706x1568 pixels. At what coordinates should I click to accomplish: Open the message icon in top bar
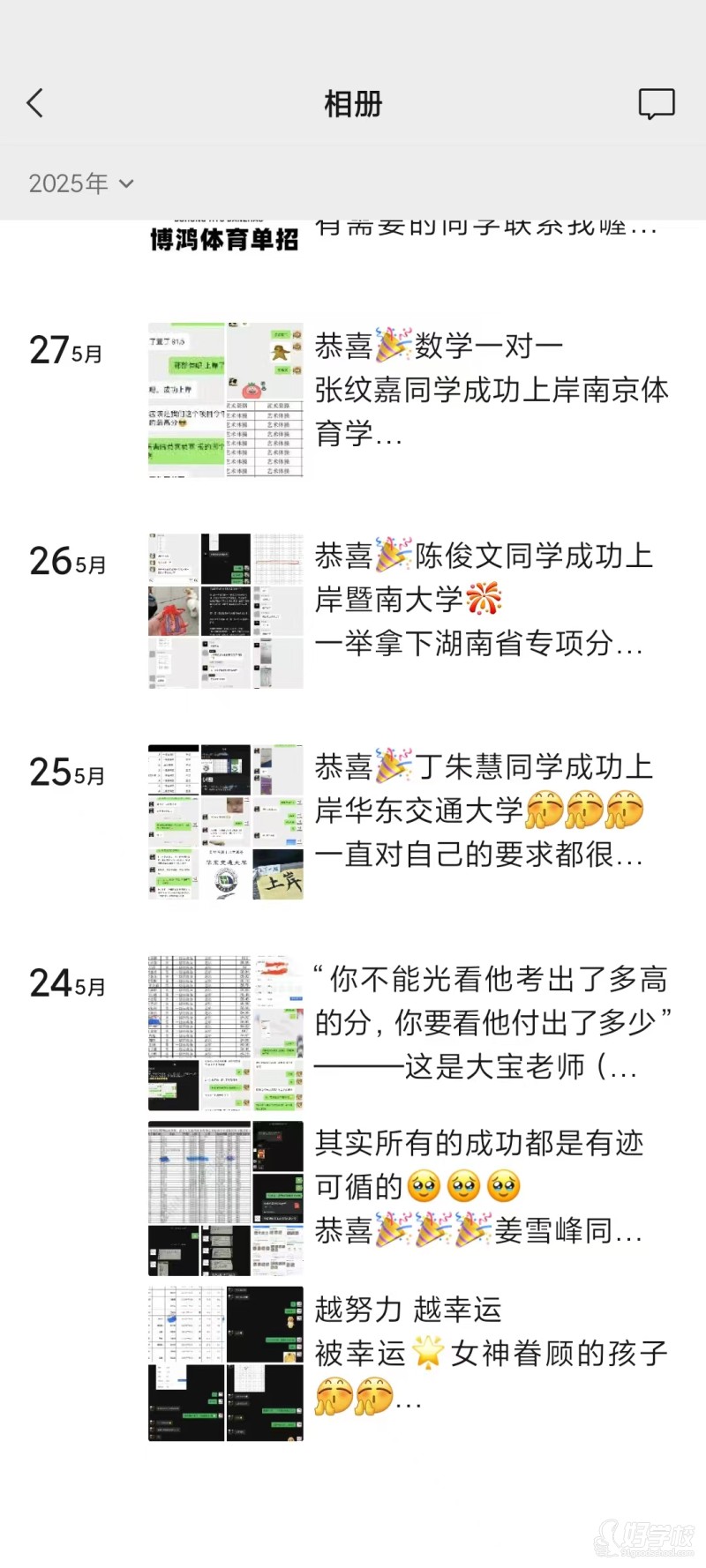[x=656, y=103]
